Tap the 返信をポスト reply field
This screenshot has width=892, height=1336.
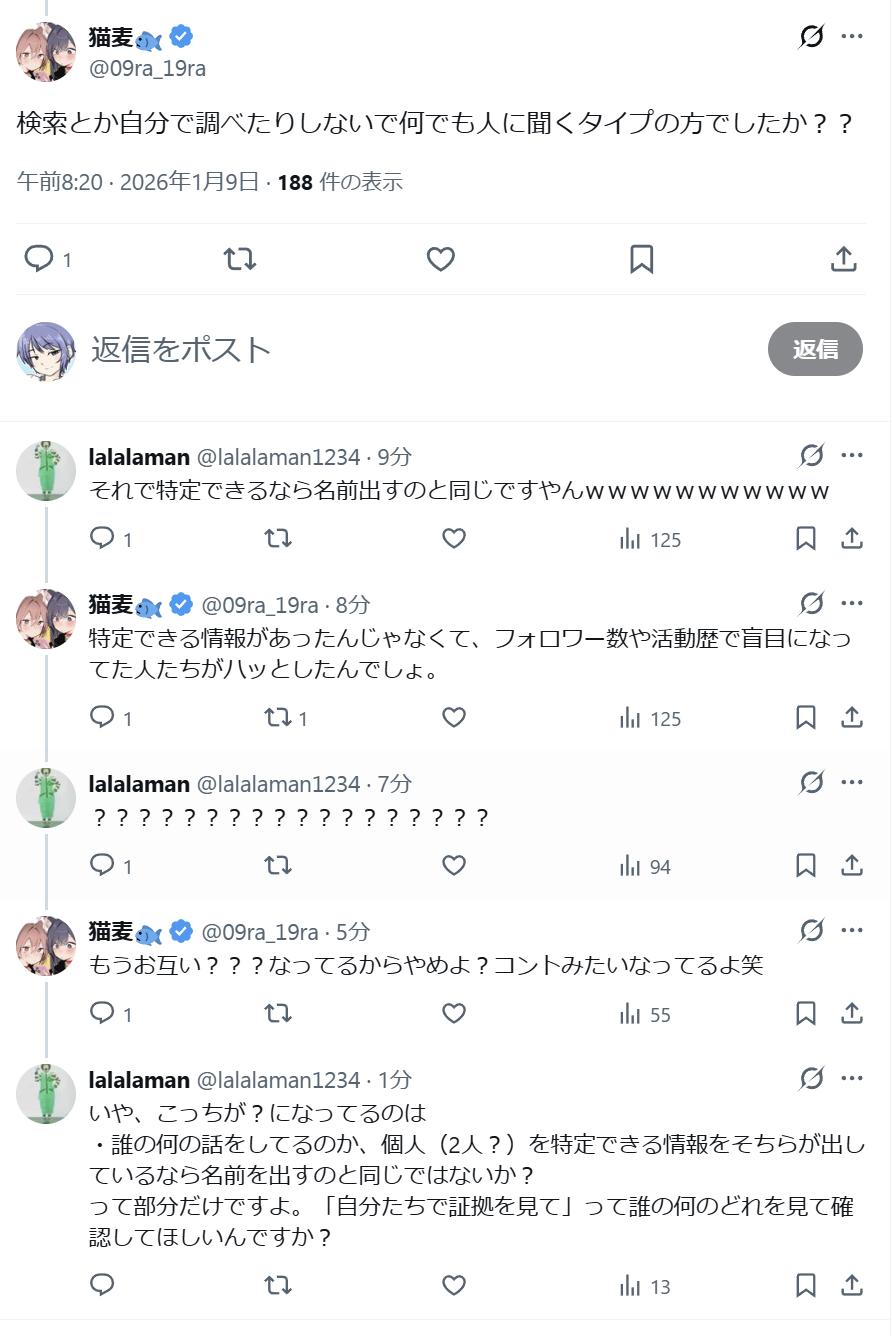(420, 349)
